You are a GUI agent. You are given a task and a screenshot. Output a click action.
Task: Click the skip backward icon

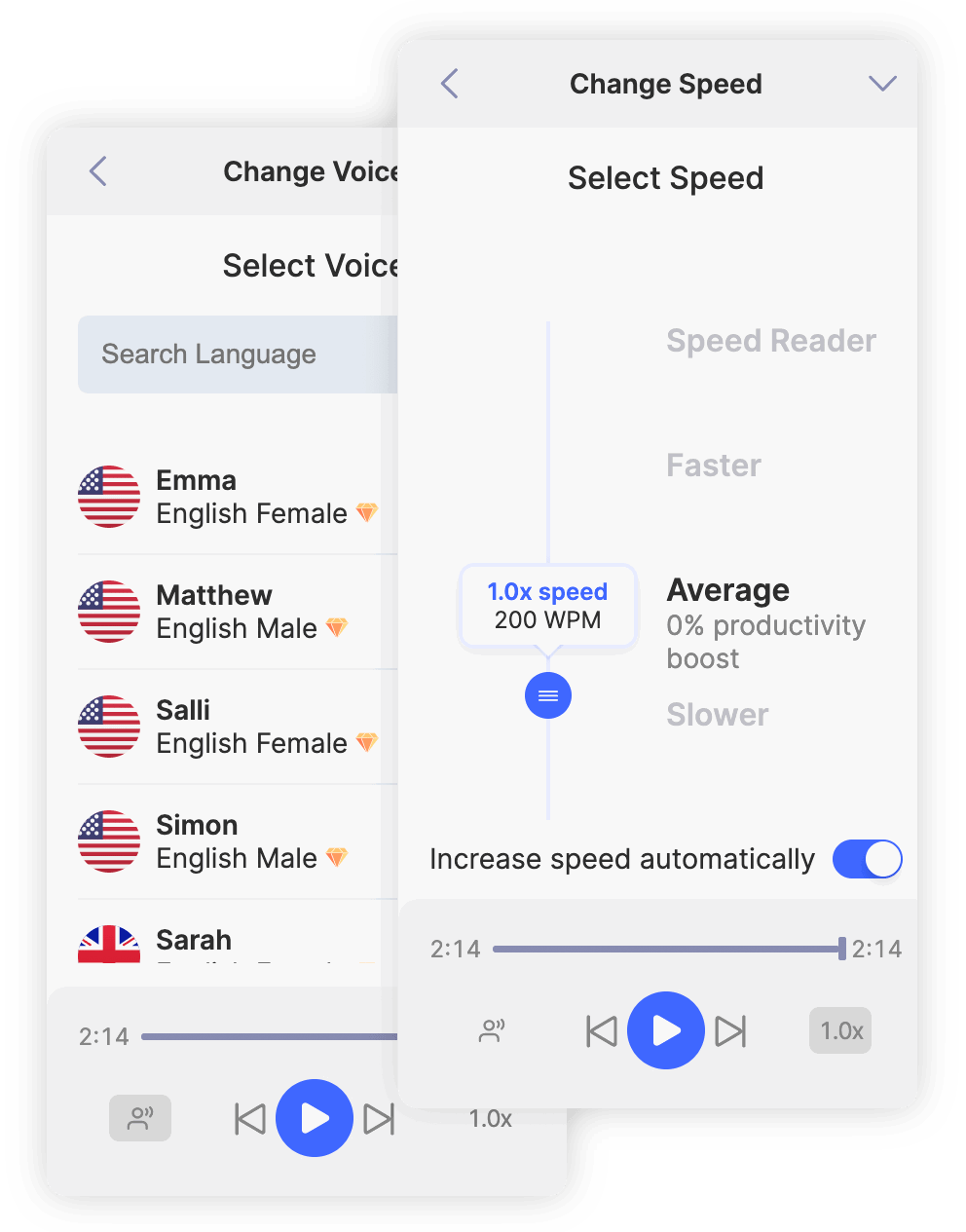(601, 1029)
